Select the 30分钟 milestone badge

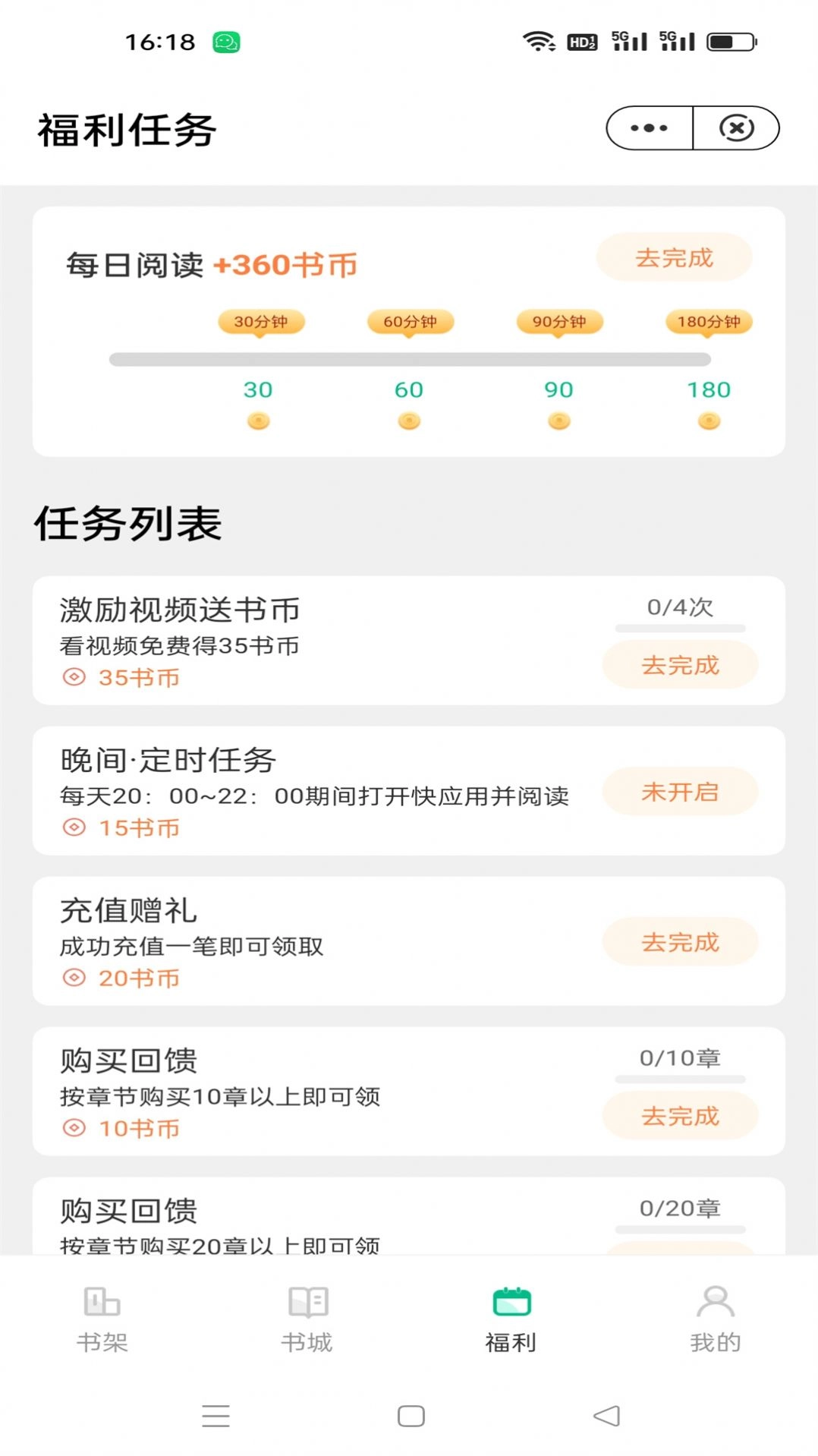(260, 321)
